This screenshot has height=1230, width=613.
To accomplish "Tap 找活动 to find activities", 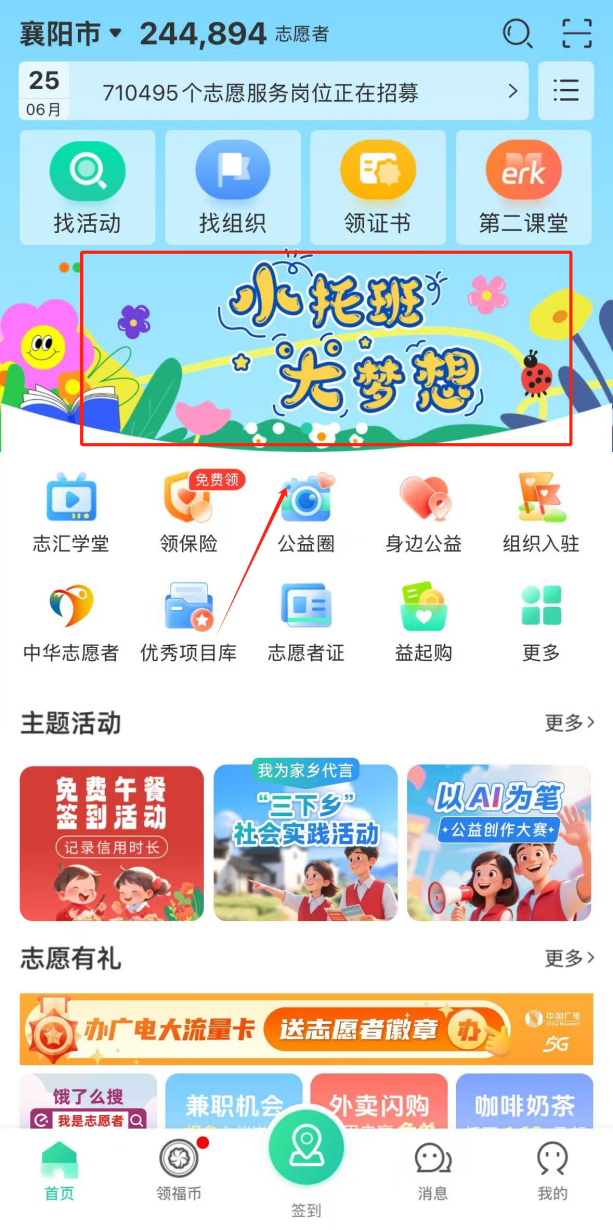I will coord(88,188).
